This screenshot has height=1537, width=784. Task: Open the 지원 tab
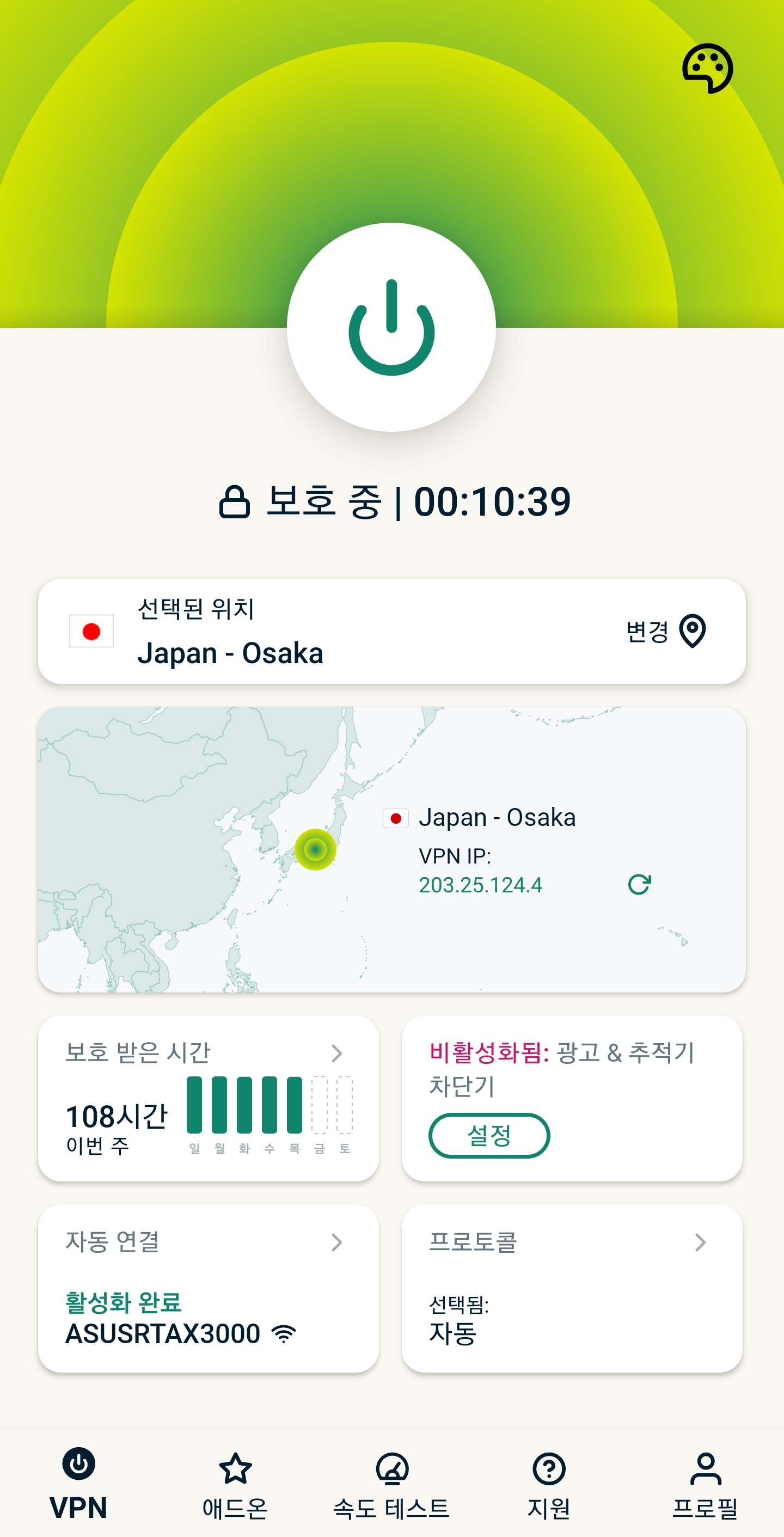tap(549, 1483)
